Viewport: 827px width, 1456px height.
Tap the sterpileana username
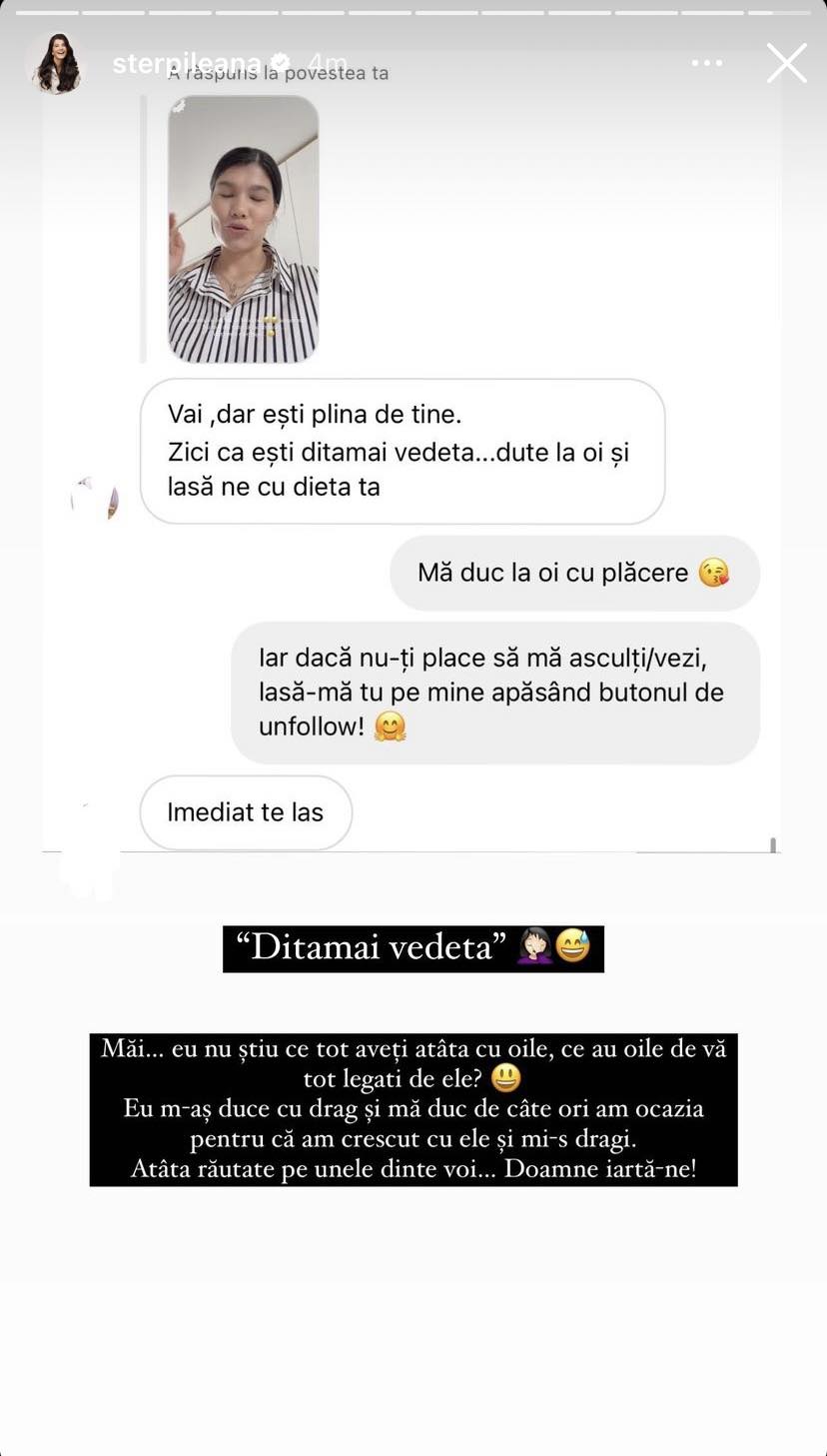coord(186,64)
